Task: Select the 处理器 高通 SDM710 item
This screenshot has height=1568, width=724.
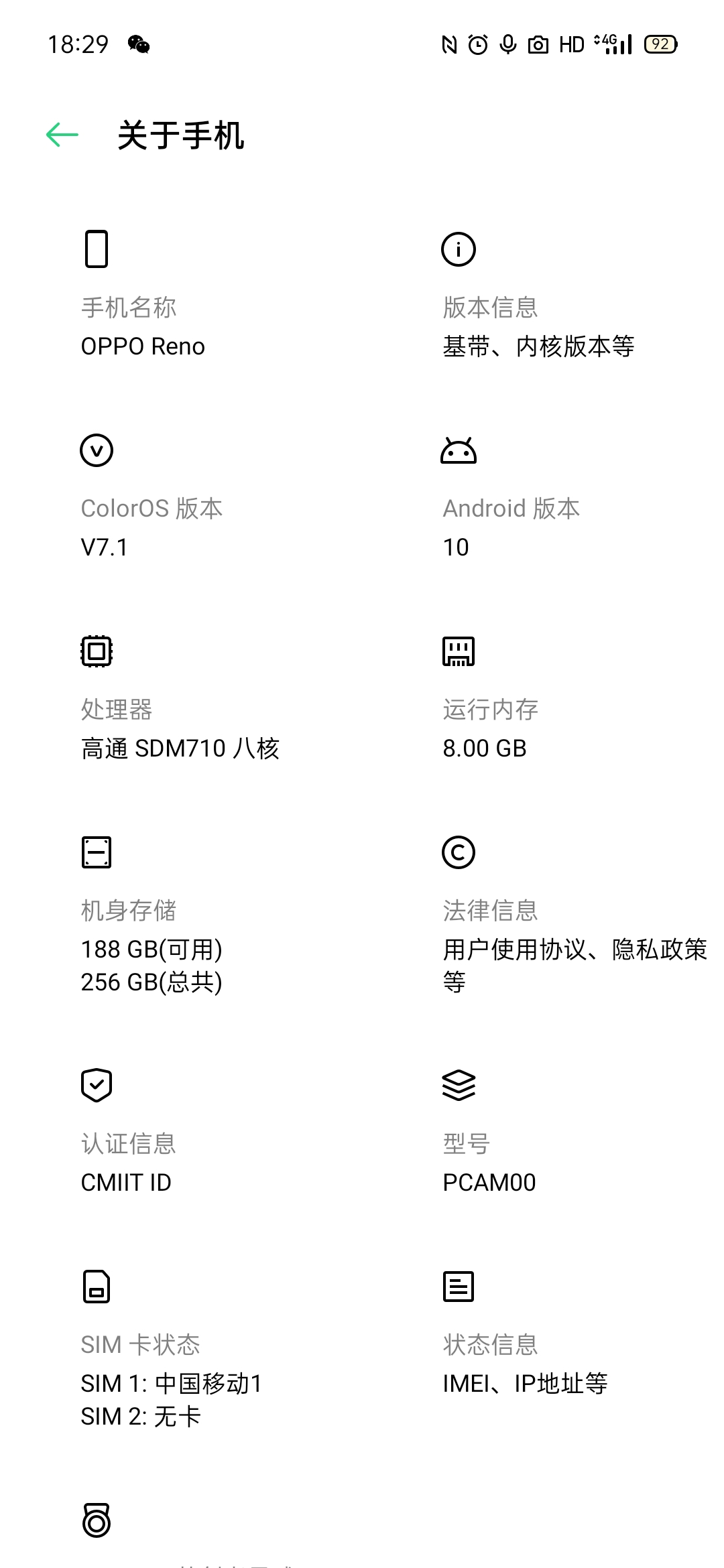Action: [180, 729]
